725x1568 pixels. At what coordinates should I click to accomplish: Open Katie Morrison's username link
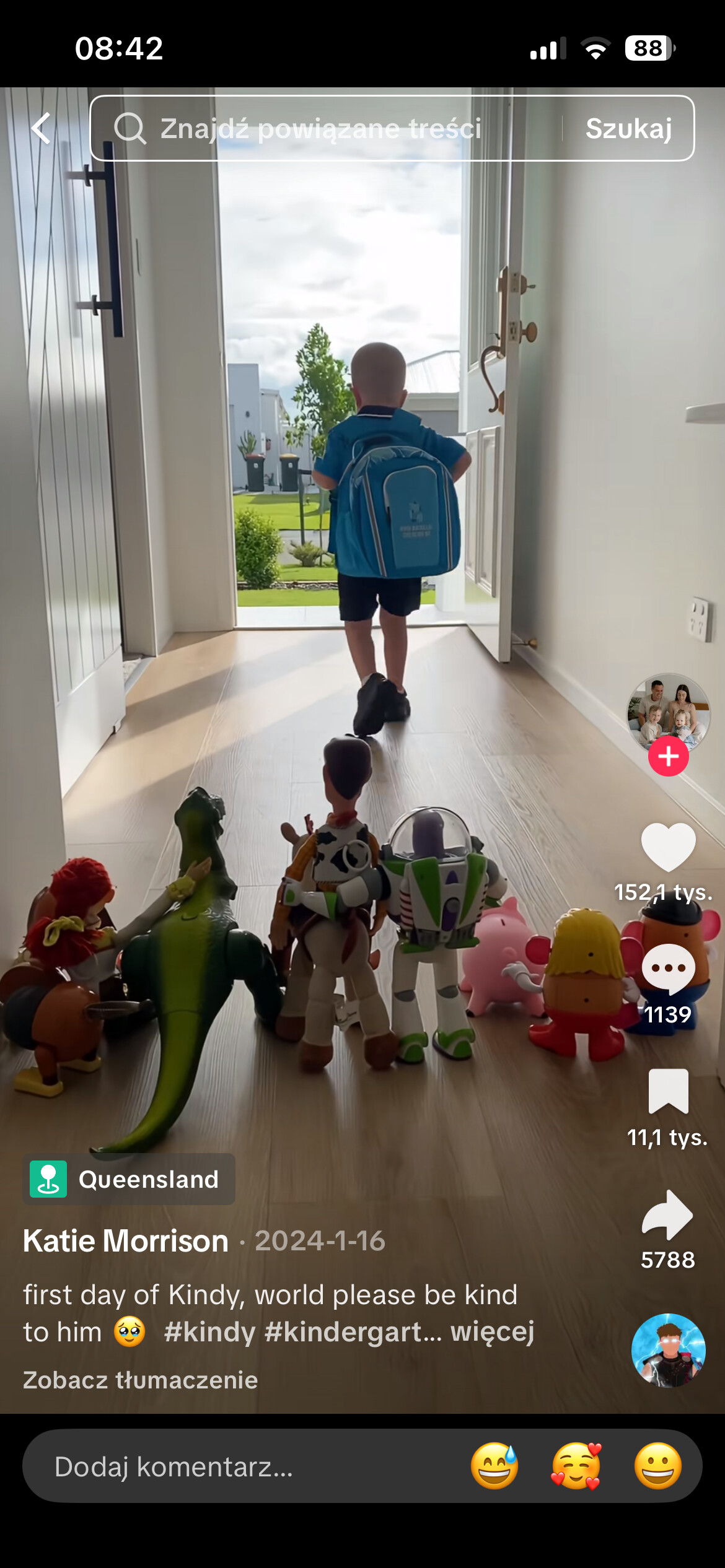pos(126,1241)
